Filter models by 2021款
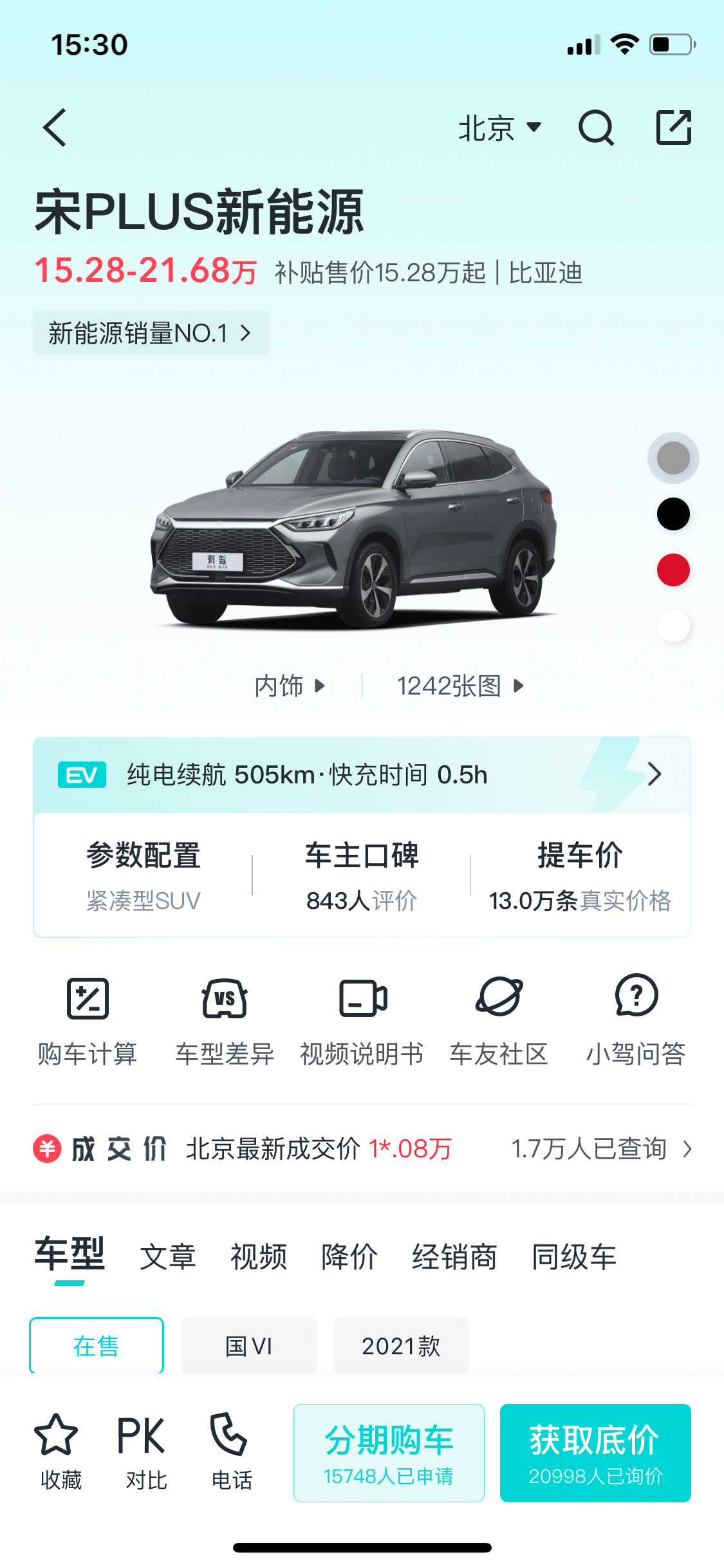Screen dimensions: 724x1568 coord(401,1345)
